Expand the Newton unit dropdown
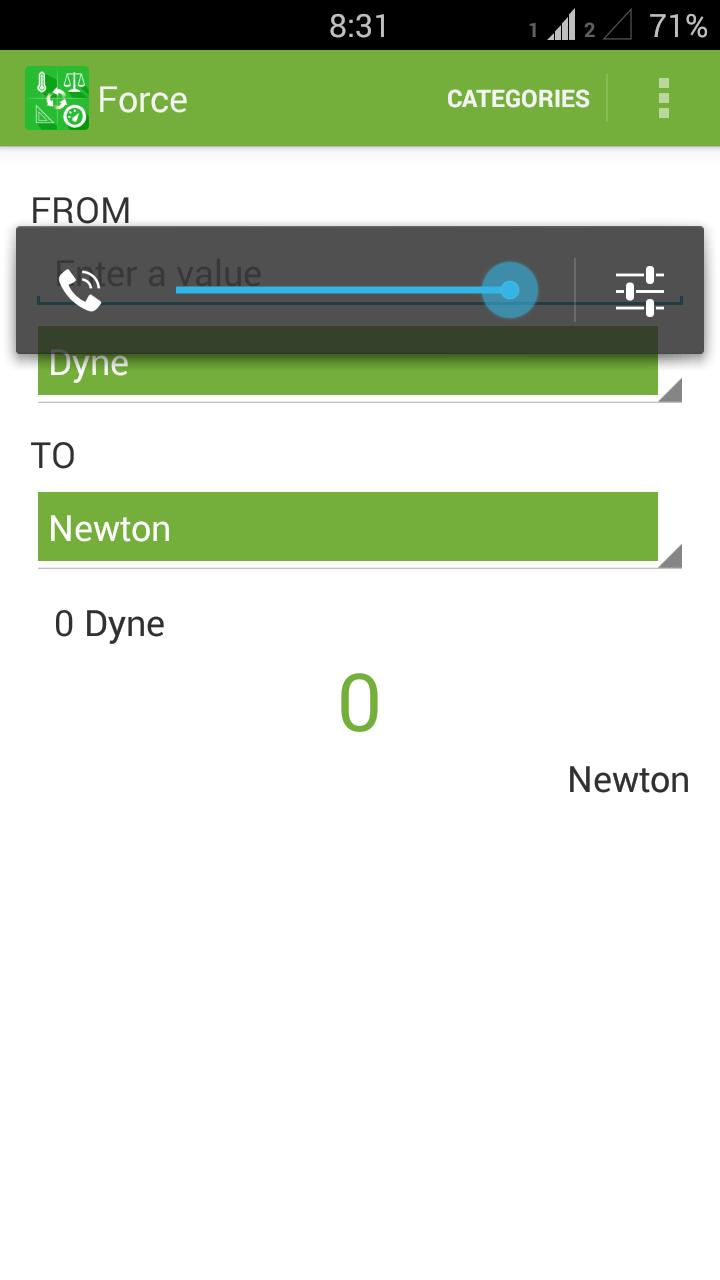Image resolution: width=720 pixels, height=1280 pixels. [x=348, y=527]
